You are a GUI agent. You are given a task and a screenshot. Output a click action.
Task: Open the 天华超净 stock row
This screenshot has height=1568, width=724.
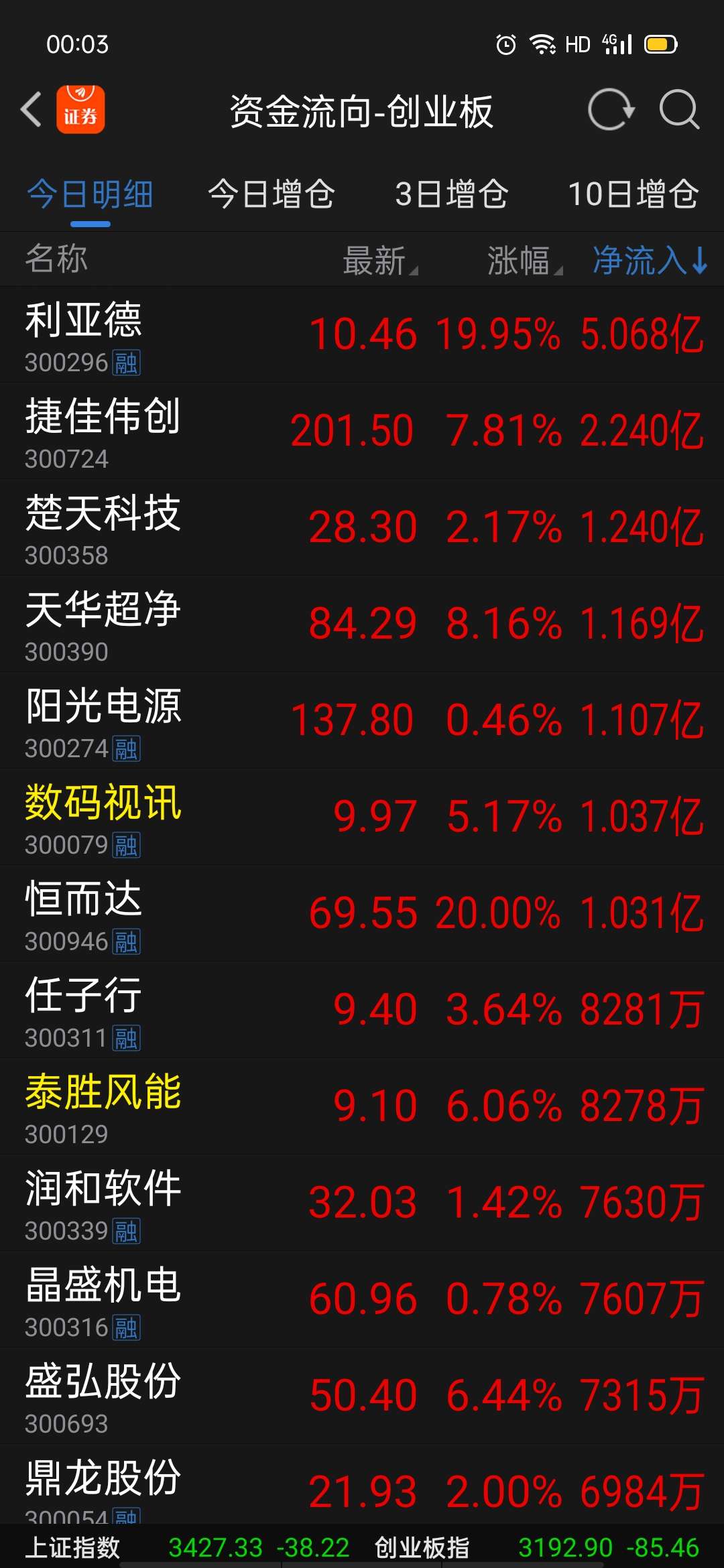362,625
